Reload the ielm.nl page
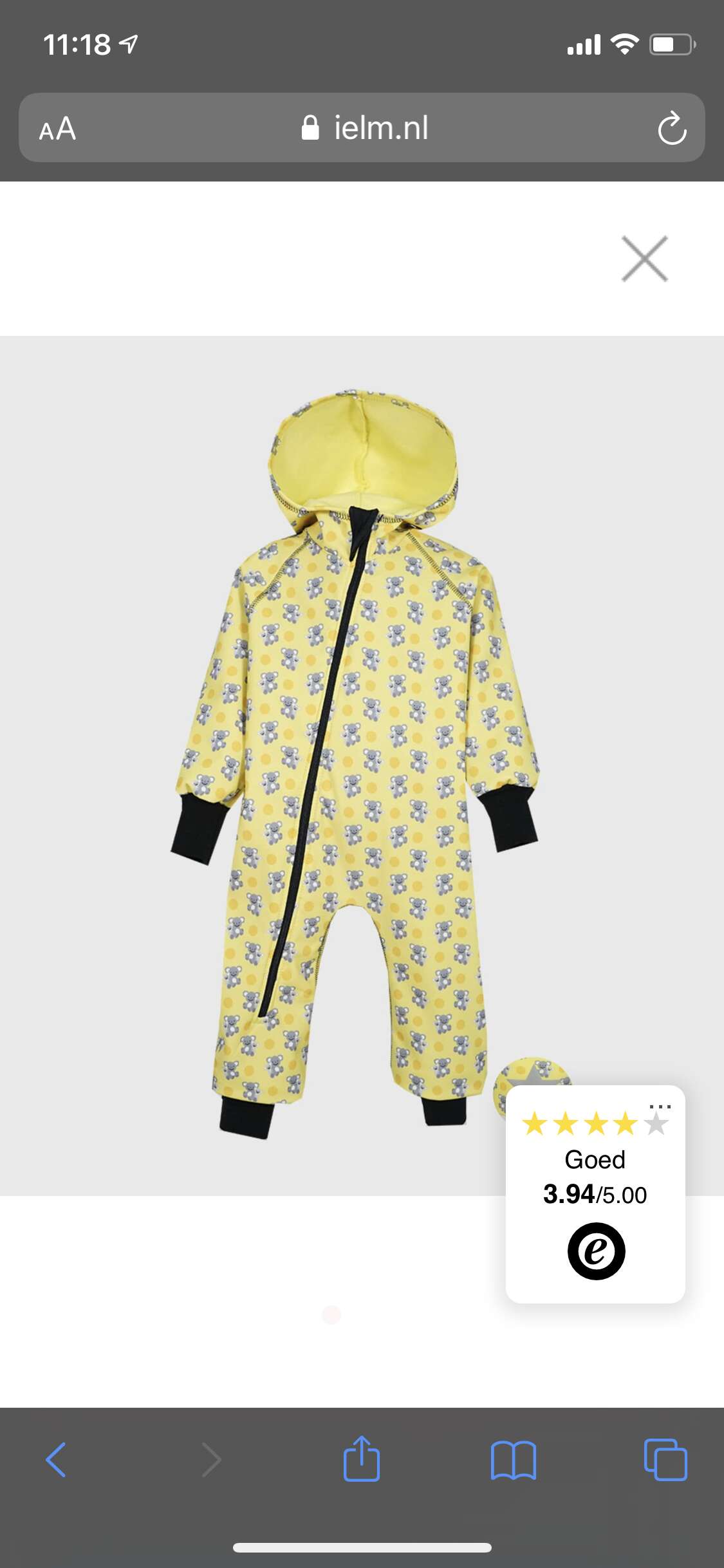The image size is (724, 1568). (672, 128)
